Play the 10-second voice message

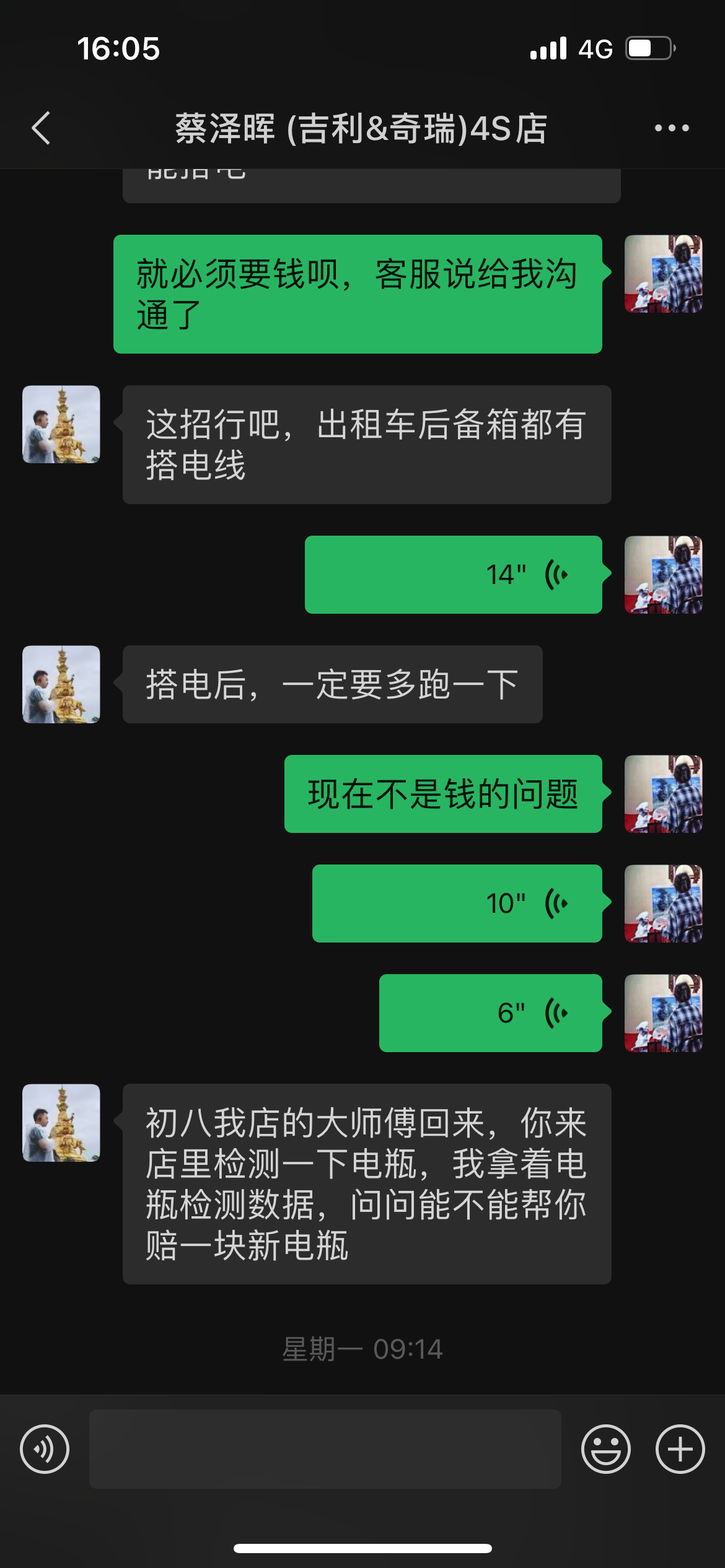pos(457,904)
